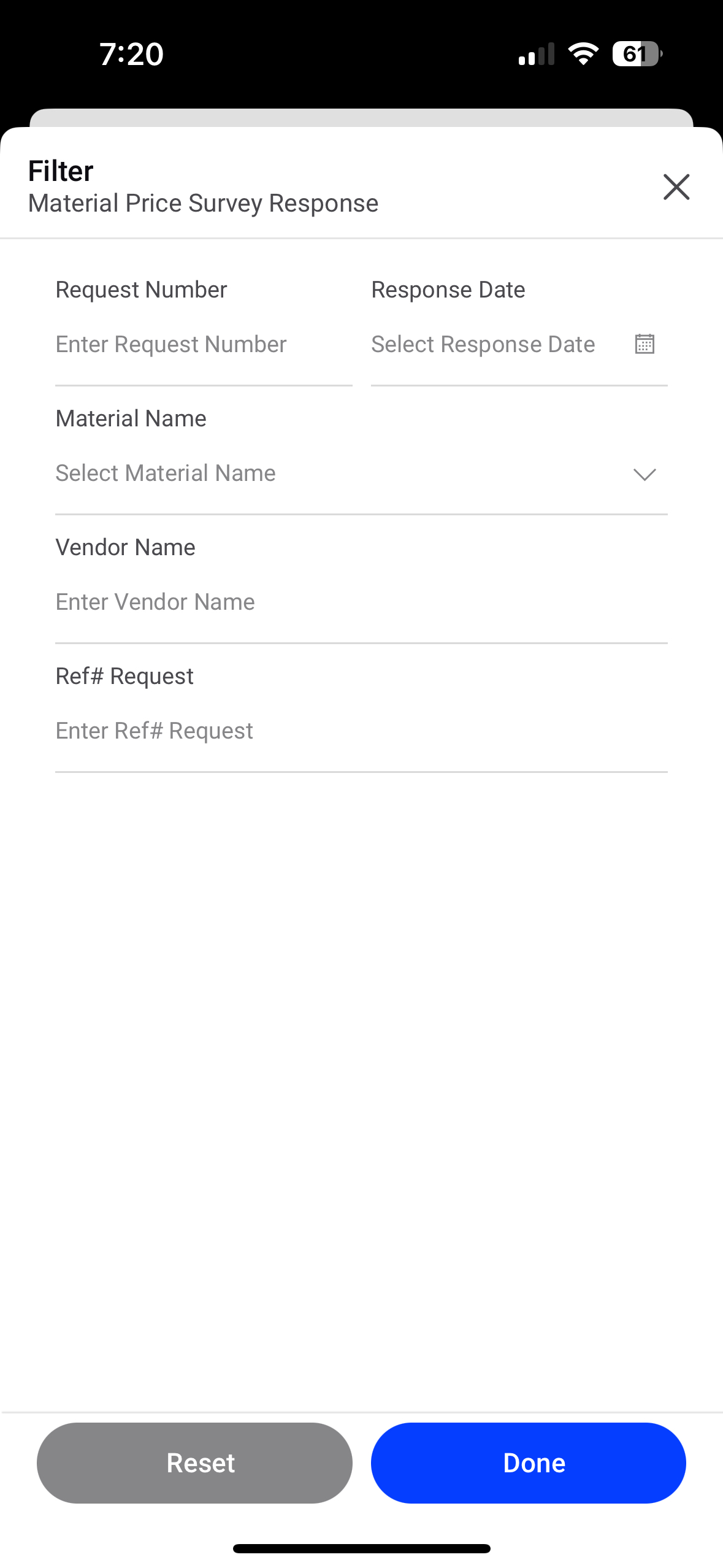This screenshot has height=1568, width=723.
Task: Close the Filter dialog
Action: (x=676, y=186)
